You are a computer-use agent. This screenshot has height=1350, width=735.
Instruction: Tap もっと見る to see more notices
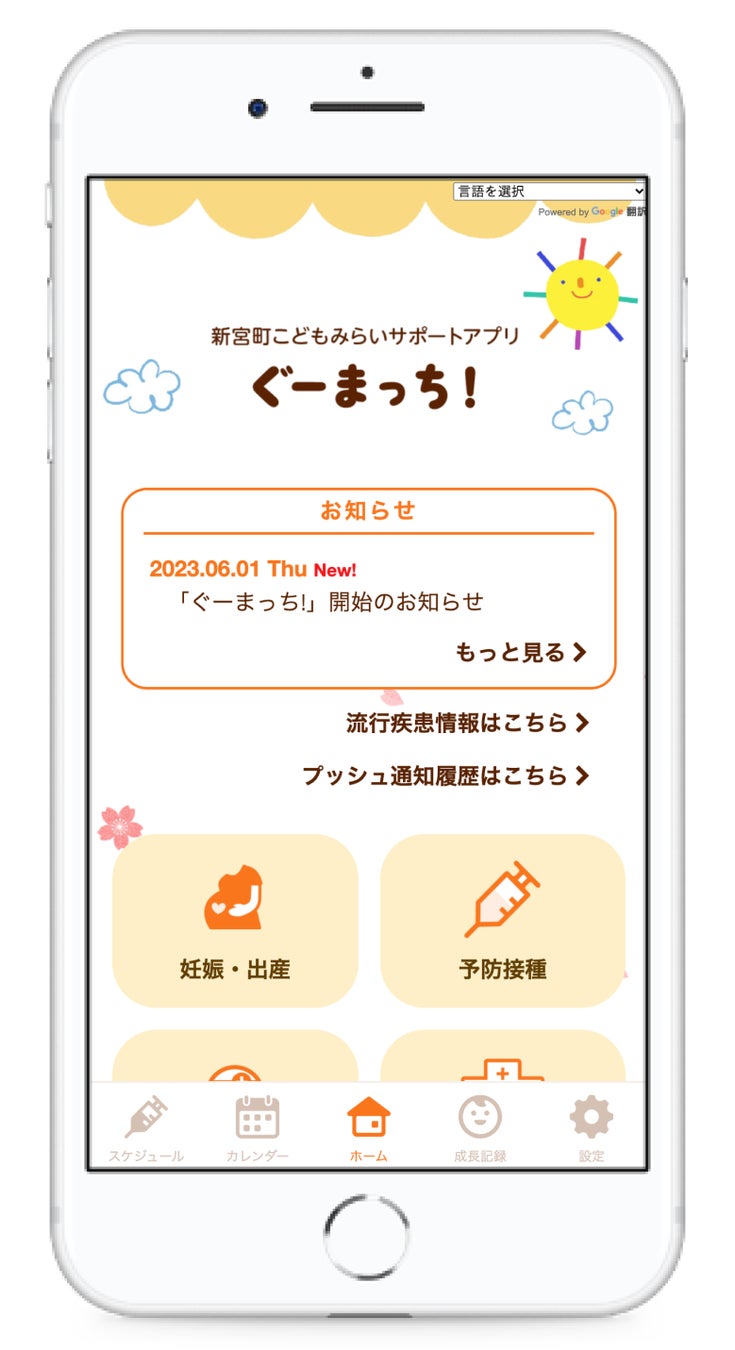click(x=521, y=653)
